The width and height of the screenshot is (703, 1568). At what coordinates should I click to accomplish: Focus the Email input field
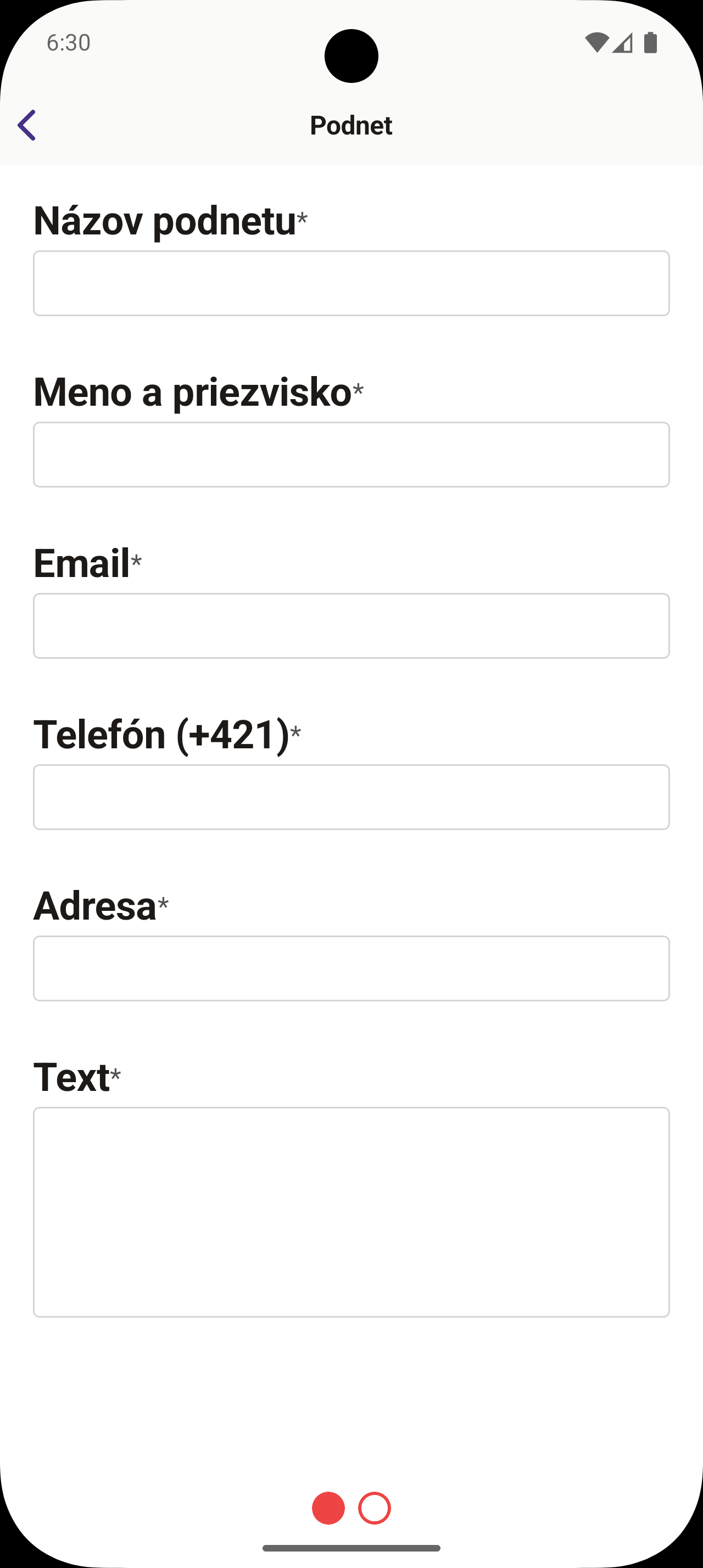click(x=351, y=625)
